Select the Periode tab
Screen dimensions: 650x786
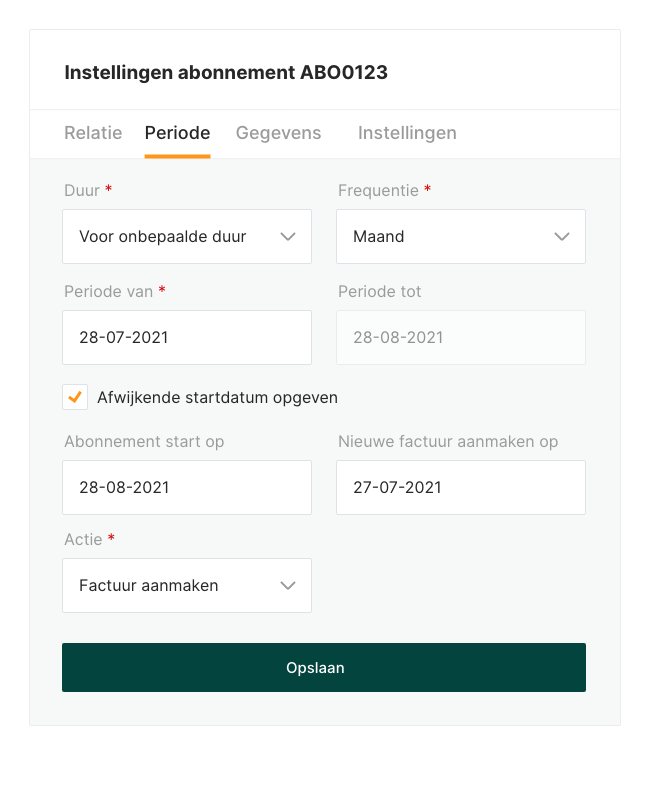(177, 133)
